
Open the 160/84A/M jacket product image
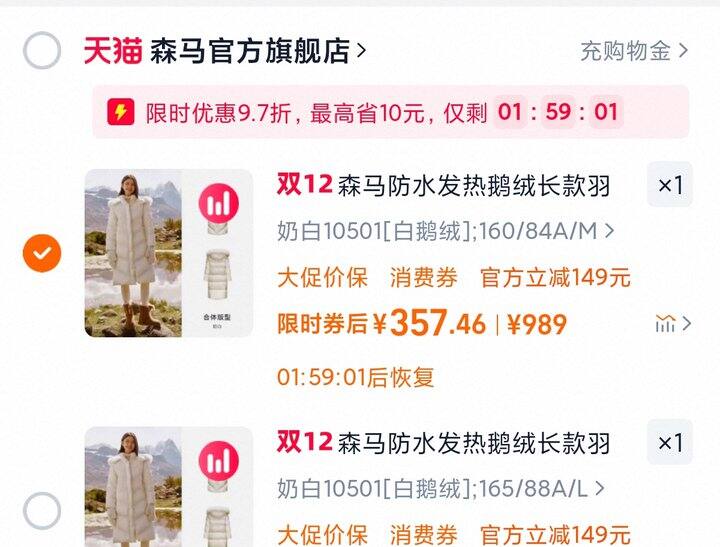[x=169, y=253]
